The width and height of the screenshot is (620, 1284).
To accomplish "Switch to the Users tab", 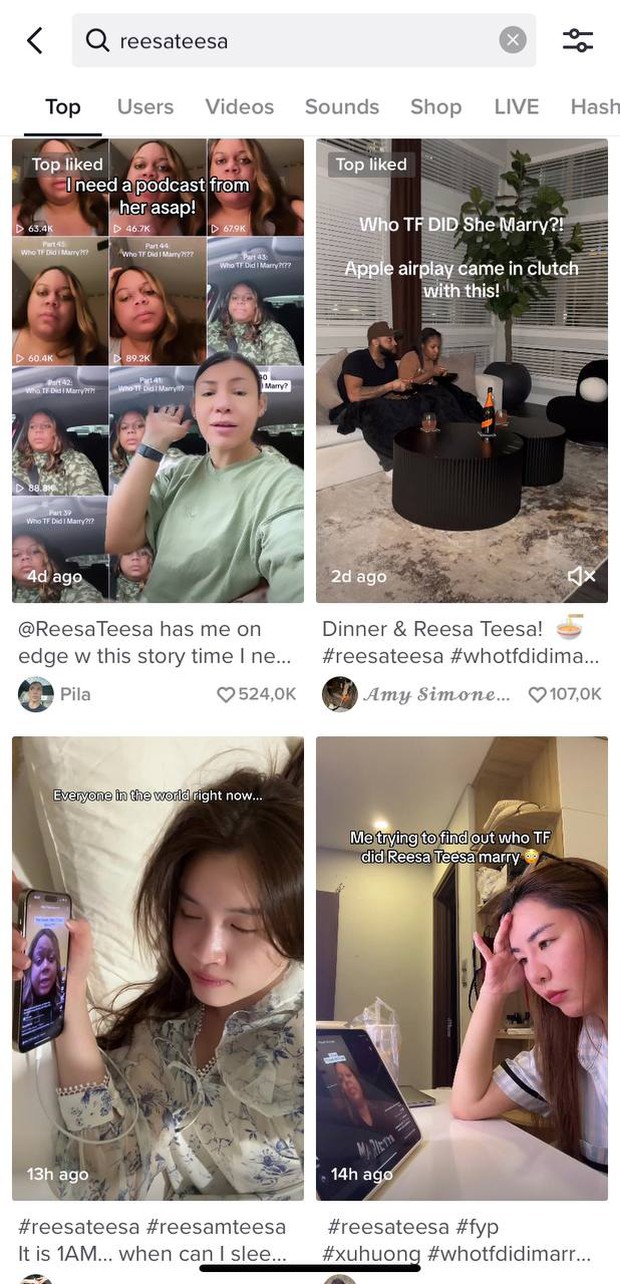I will (x=145, y=107).
